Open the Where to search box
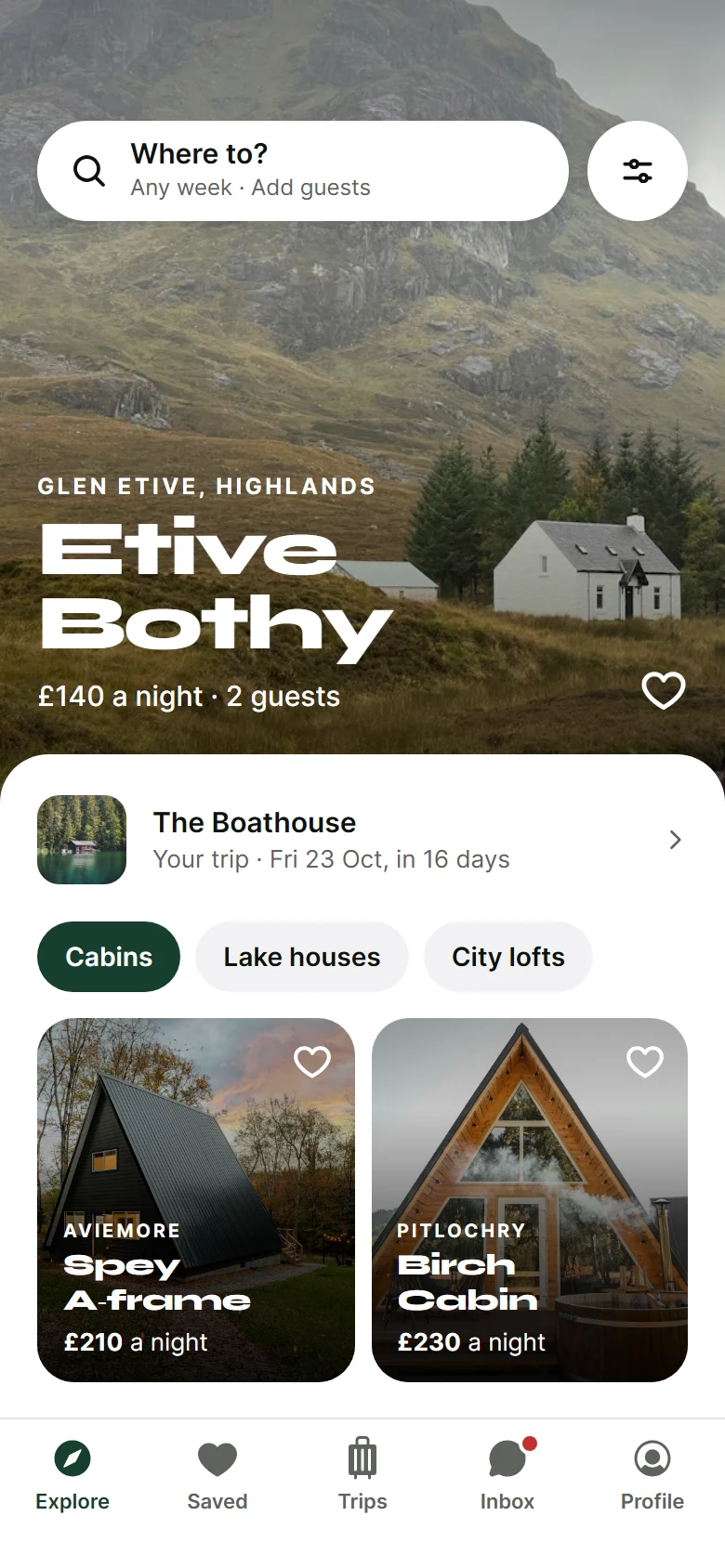The height and width of the screenshot is (1568, 725). click(x=303, y=171)
